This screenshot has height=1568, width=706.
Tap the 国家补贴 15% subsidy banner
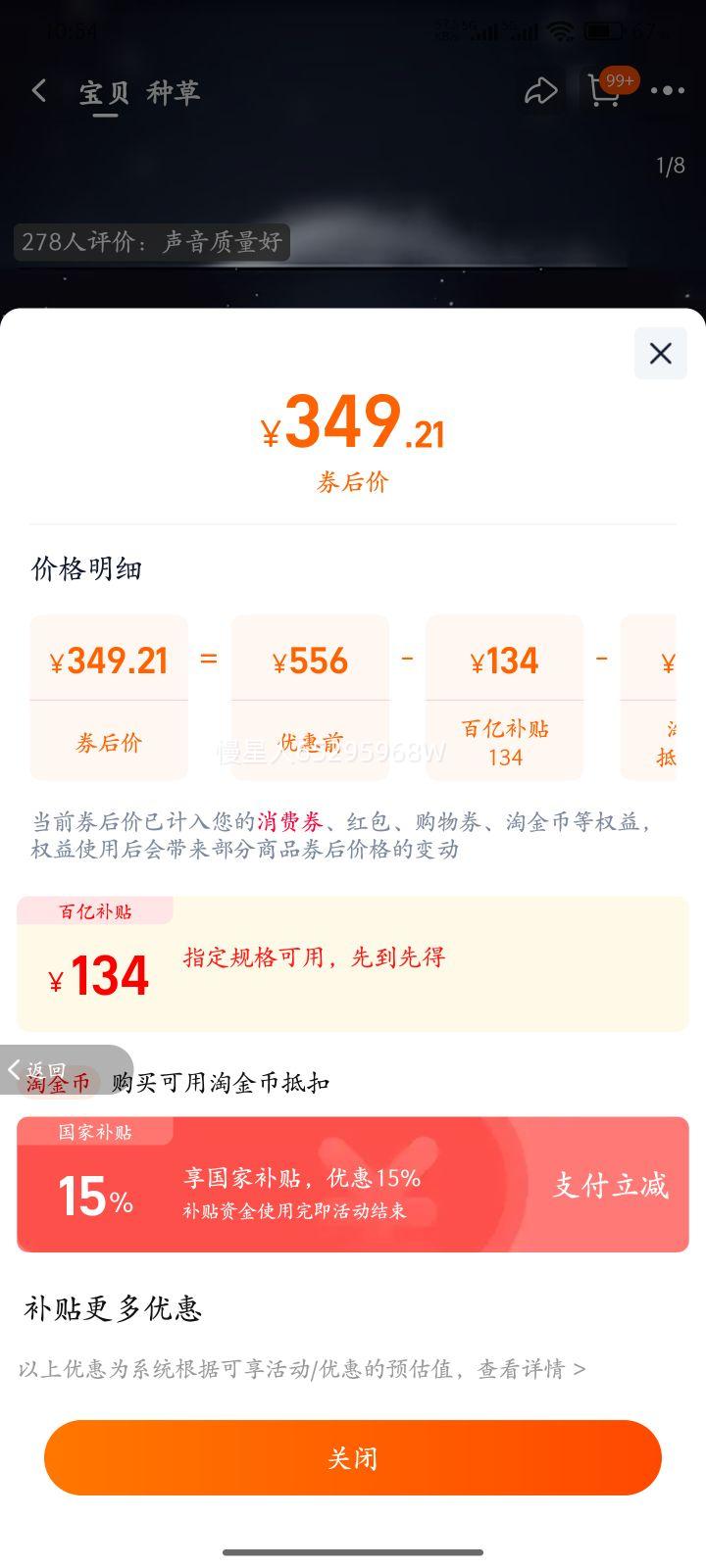(353, 1183)
